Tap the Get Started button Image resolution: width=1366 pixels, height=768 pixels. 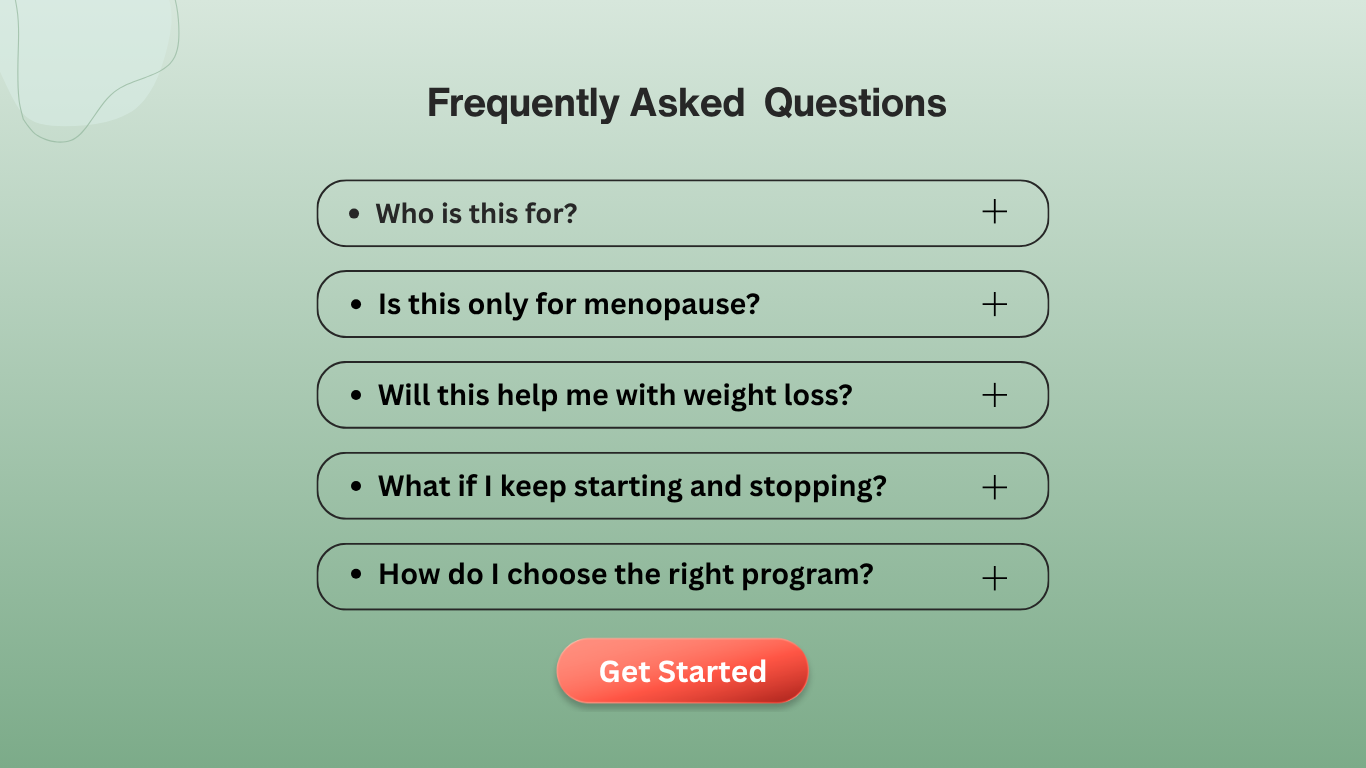682,671
